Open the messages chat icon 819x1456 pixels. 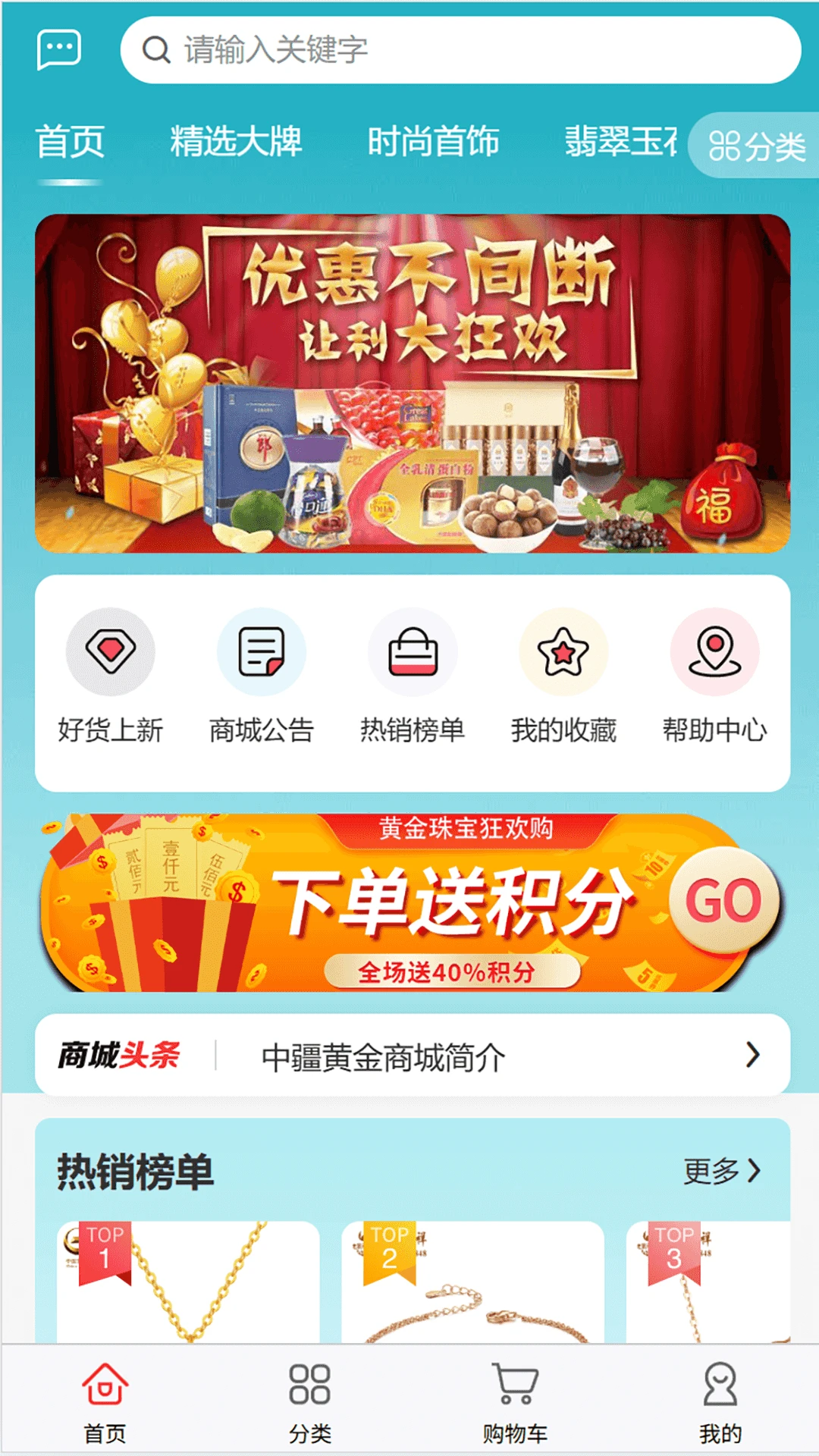coord(58,49)
